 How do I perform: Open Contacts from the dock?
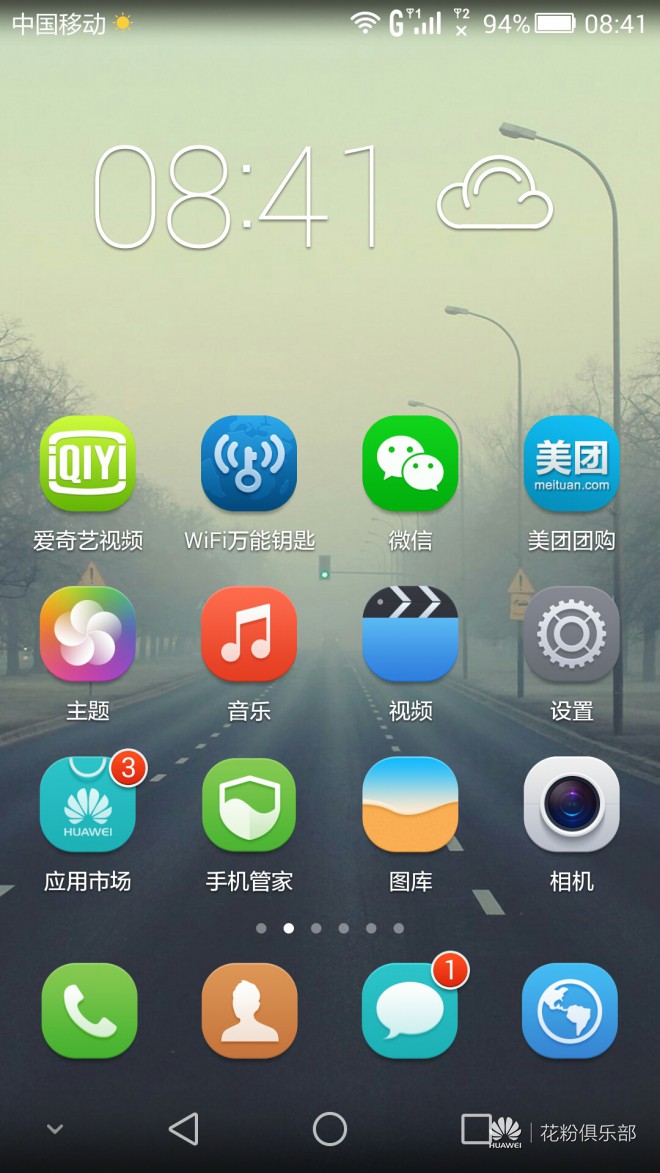[x=249, y=1011]
